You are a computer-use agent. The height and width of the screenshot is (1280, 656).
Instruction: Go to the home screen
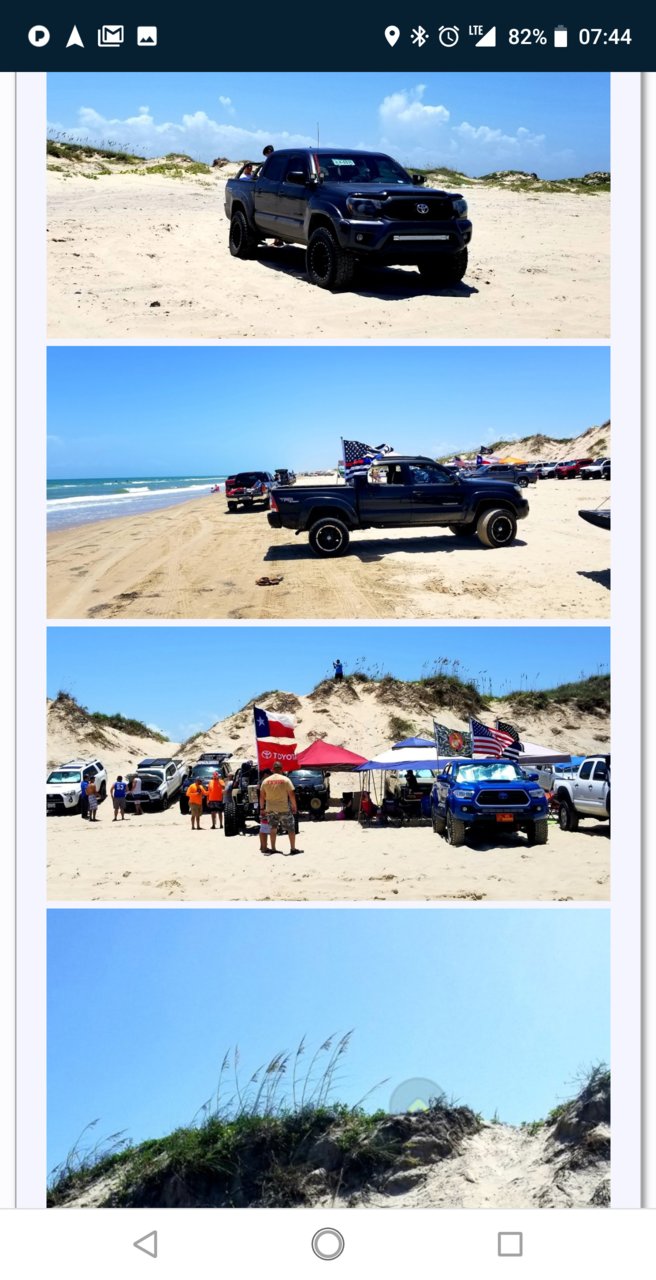coord(328,1244)
